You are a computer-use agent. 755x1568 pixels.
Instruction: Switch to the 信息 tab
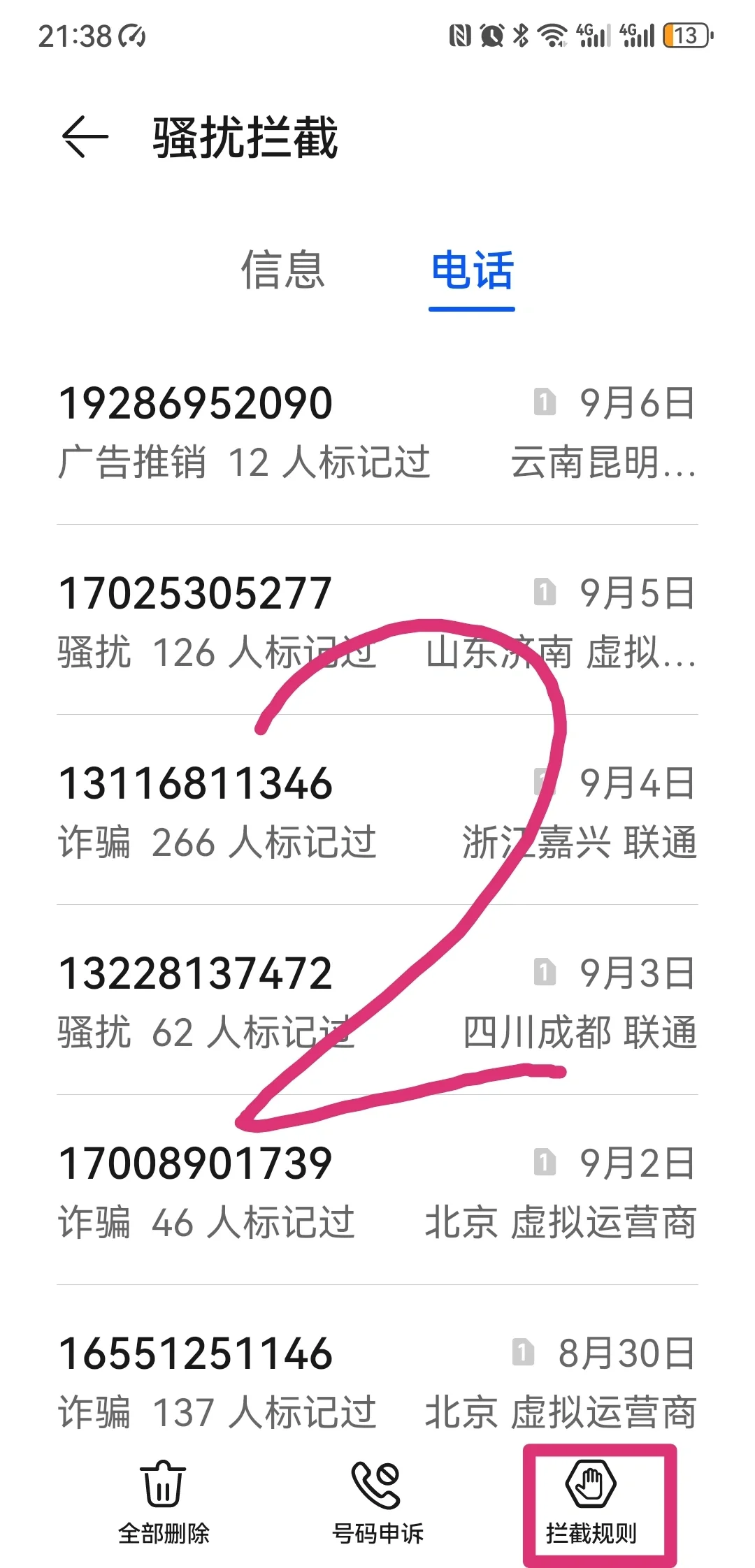[x=283, y=273]
